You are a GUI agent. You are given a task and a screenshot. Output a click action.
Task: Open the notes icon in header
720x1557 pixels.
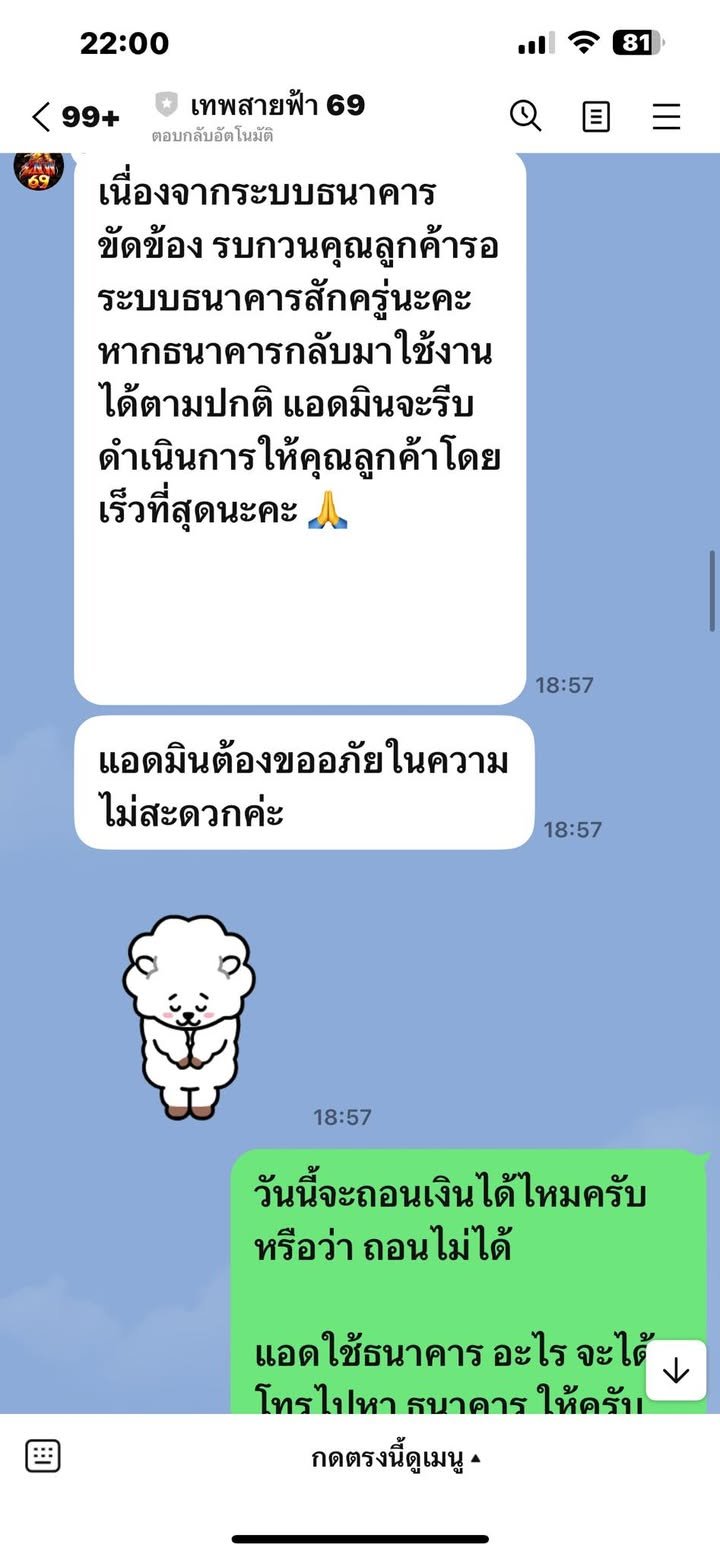pos(596,117)
